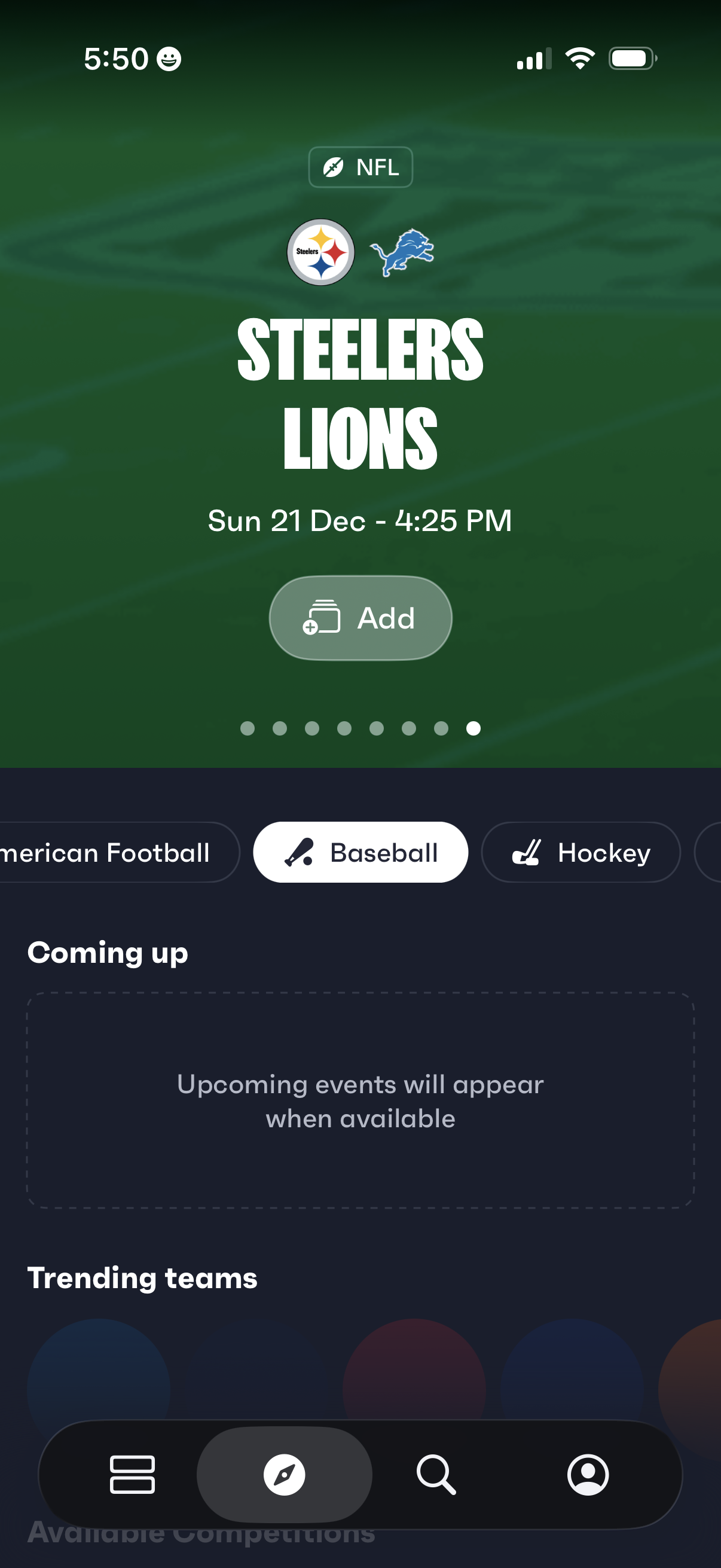Open the compass discover tab

click(x=284, y=1474)
